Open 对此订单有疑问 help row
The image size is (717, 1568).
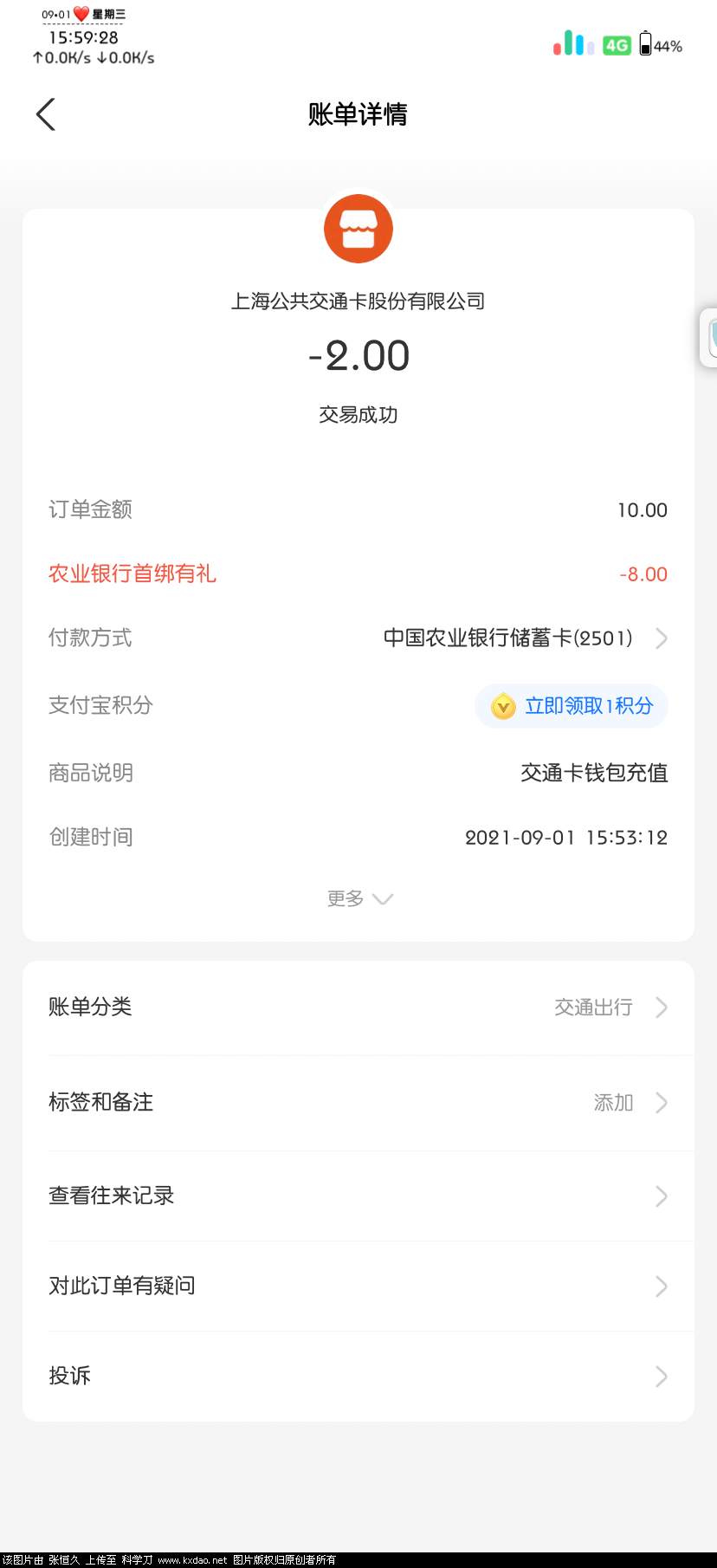[x=358, y=1286]
